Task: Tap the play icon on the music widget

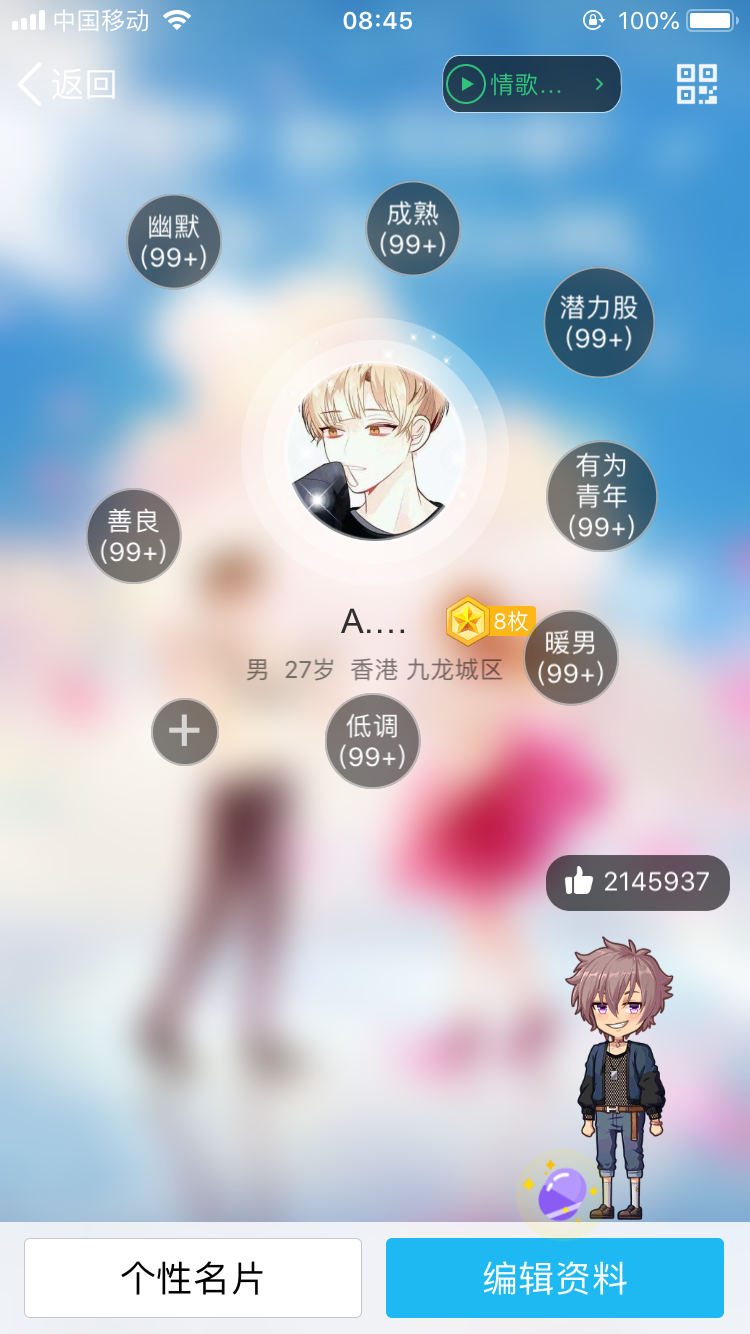Action: tap(465, 84)
